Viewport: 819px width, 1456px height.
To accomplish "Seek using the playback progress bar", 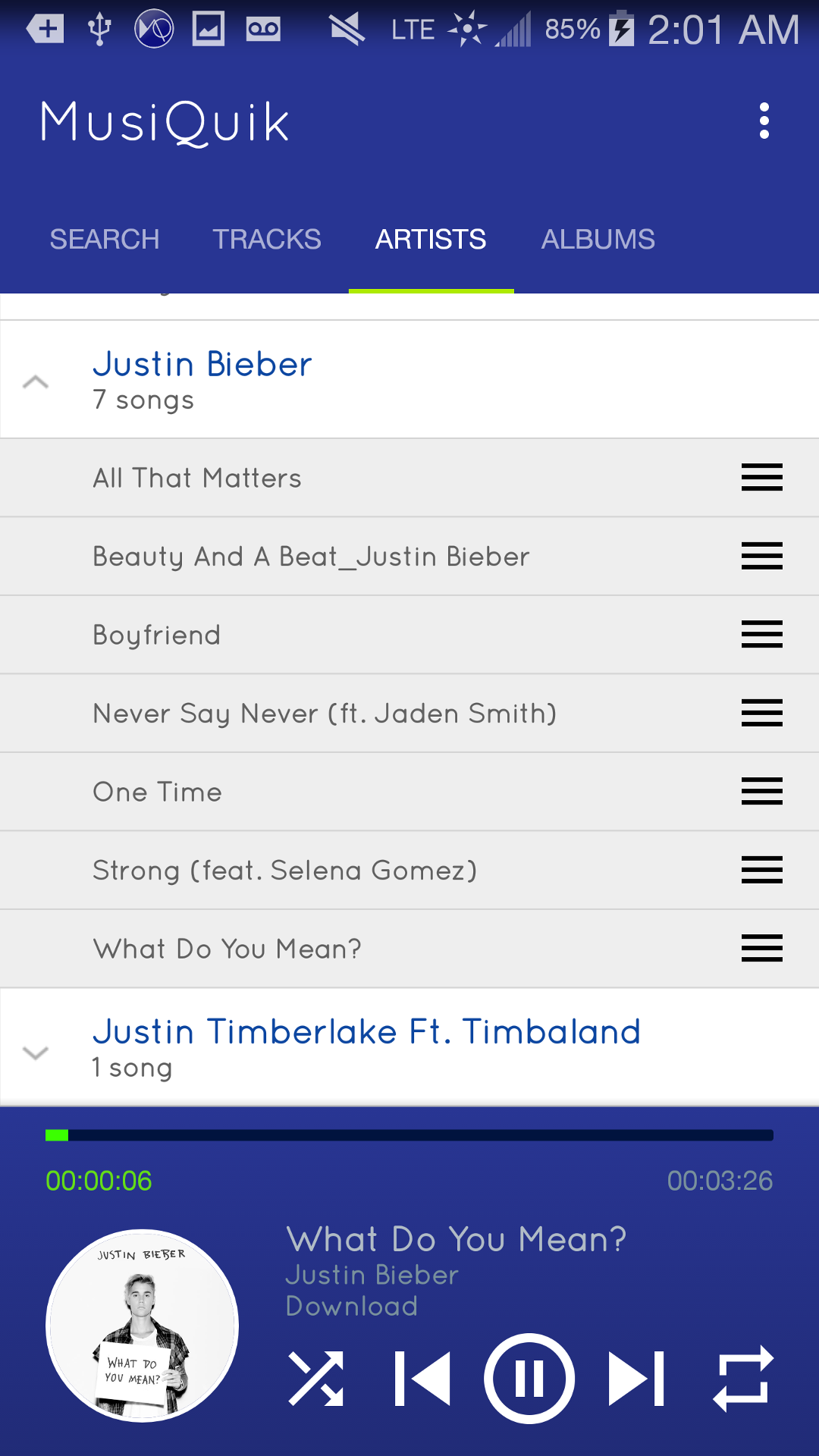I will [409, 1135].
